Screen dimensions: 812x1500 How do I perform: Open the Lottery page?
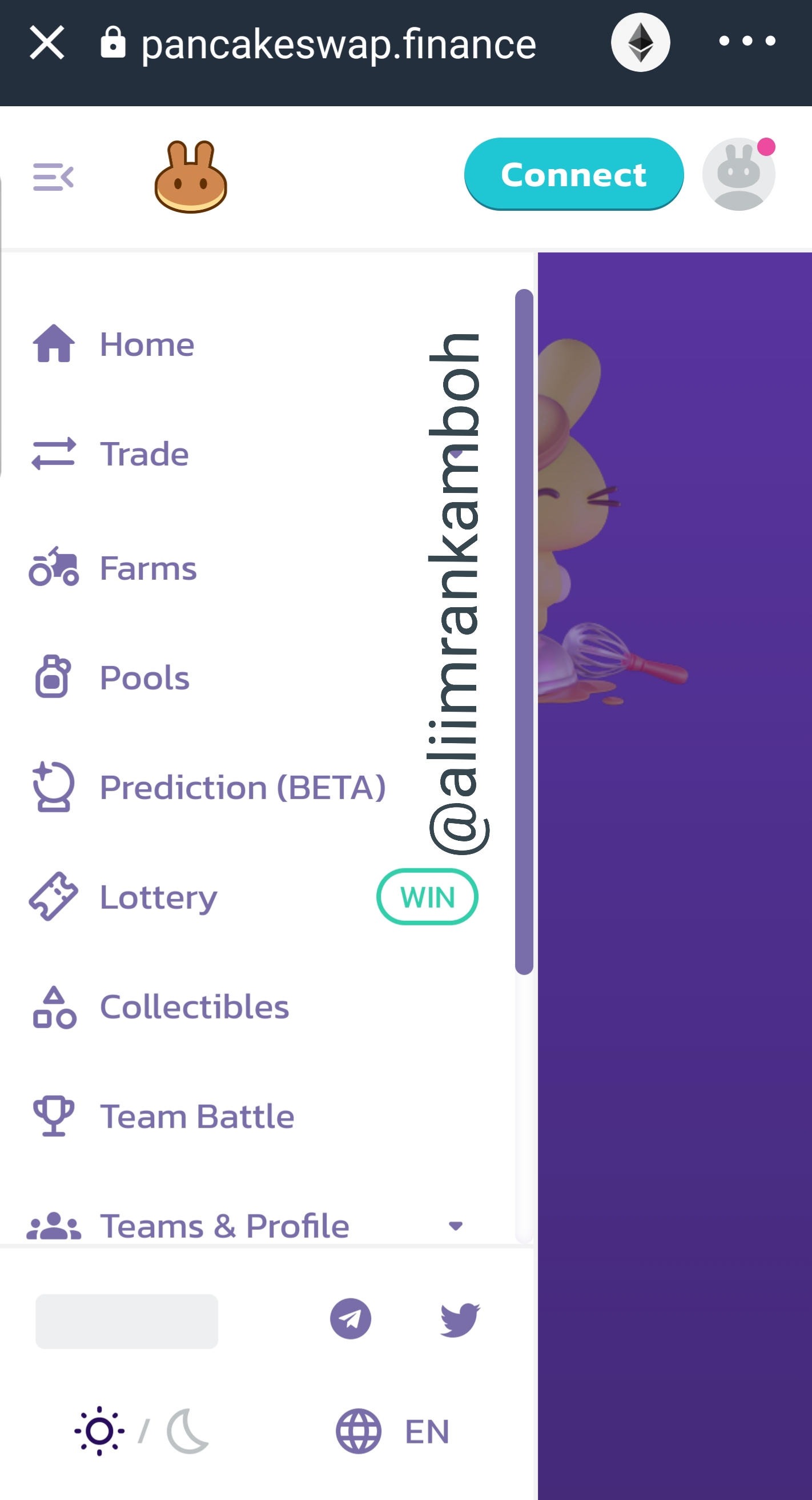point(158,897)
